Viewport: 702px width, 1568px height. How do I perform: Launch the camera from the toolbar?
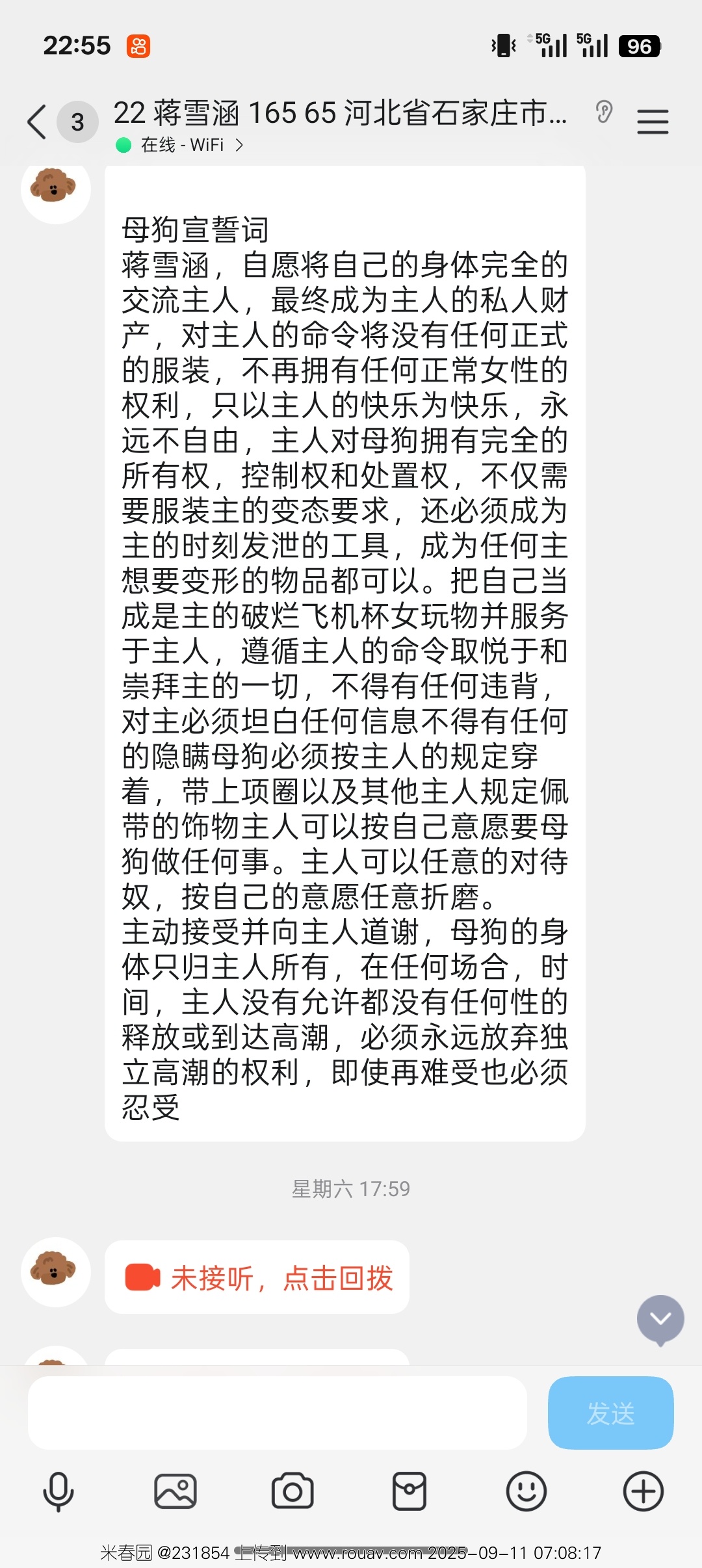point(292,1491)
